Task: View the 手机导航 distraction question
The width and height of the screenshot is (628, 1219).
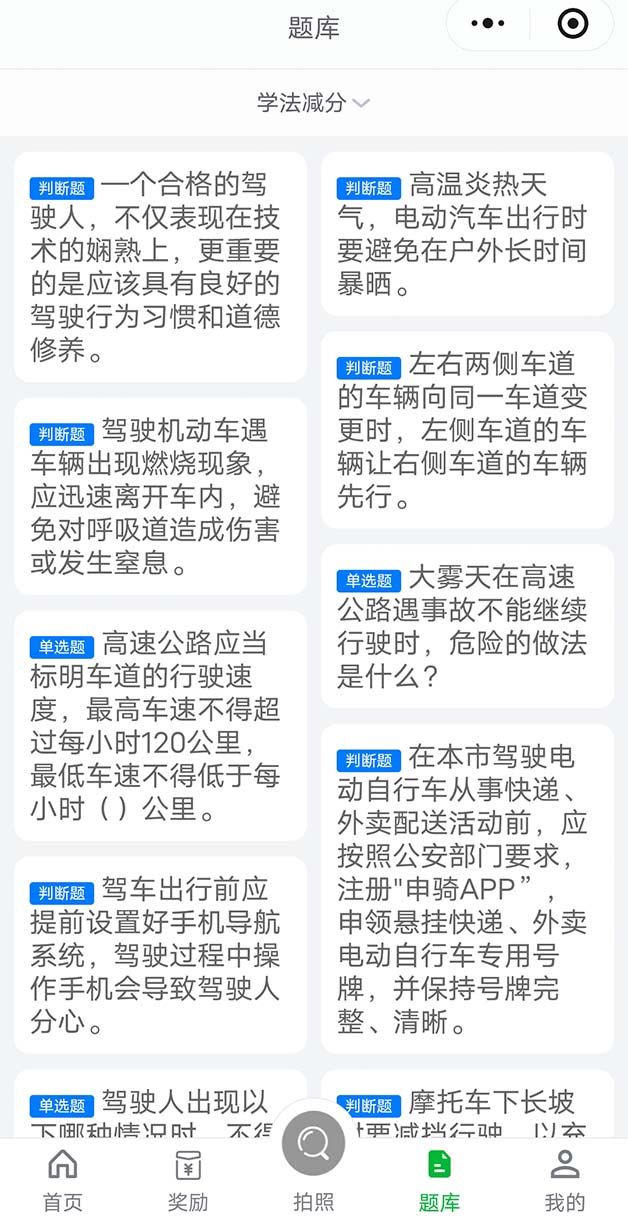Action: click(x=160, y=955)
